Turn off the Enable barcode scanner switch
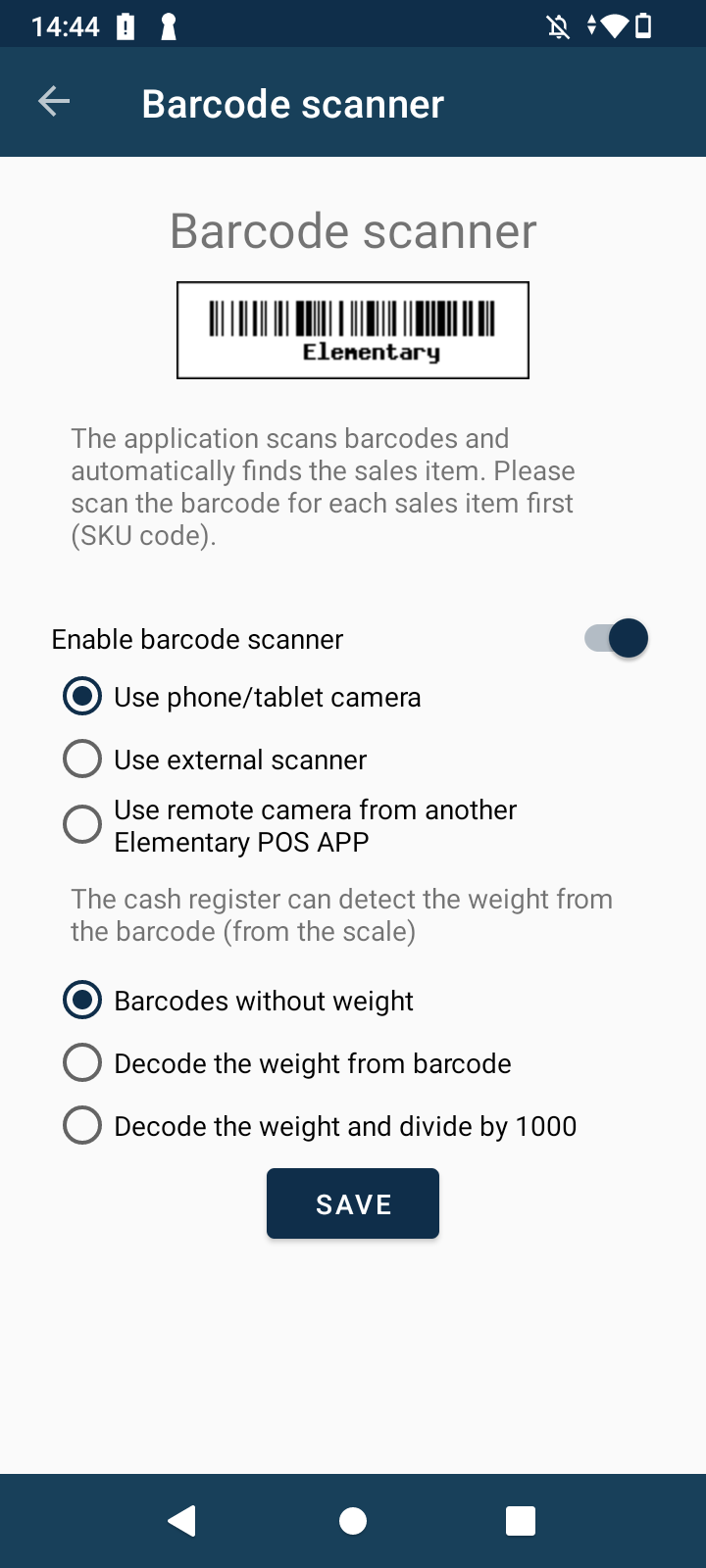 click(617, 639)
